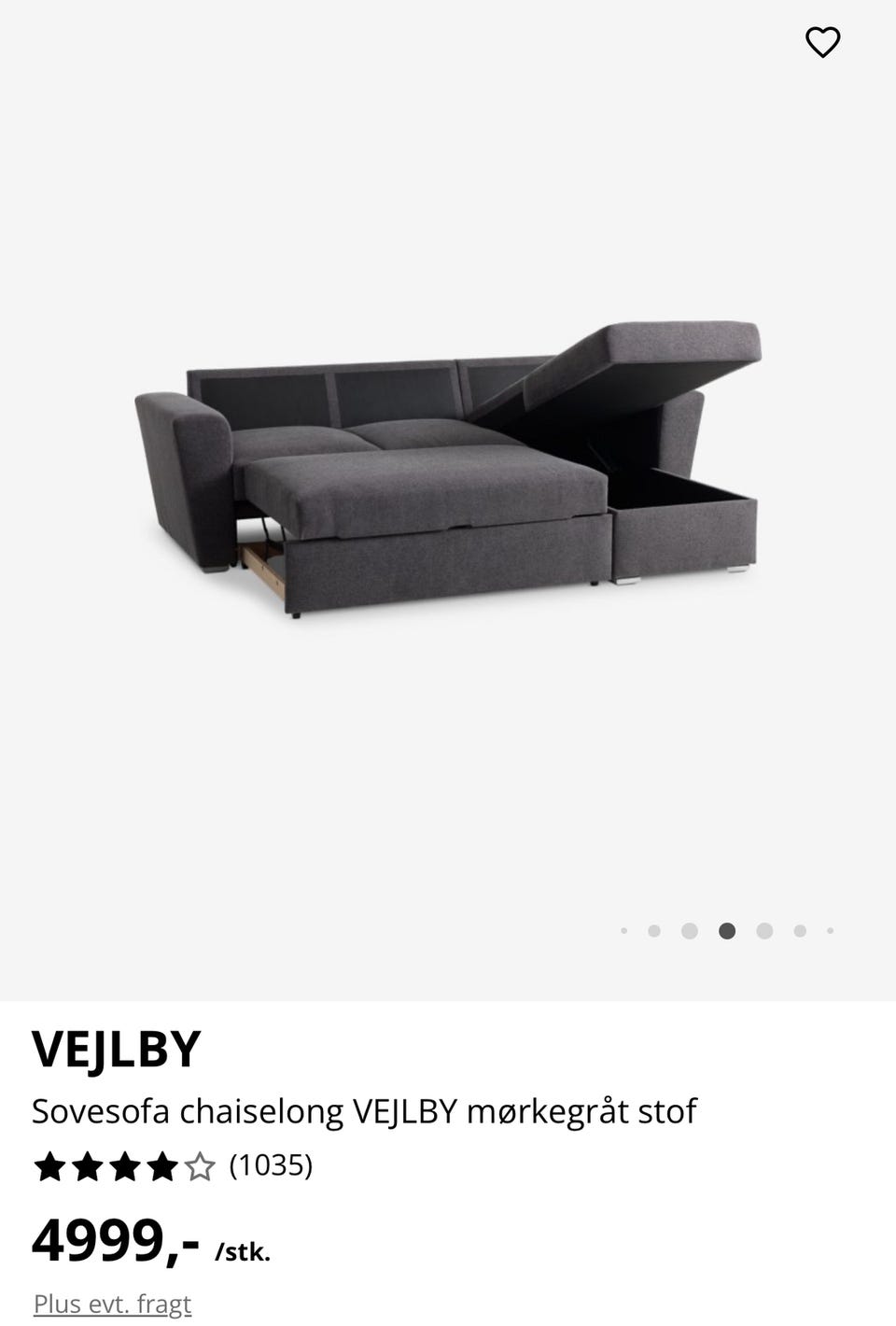Tap the heart wishlist icon
Viewport: 896px width, 1326px height.
[x=822, y=41]
